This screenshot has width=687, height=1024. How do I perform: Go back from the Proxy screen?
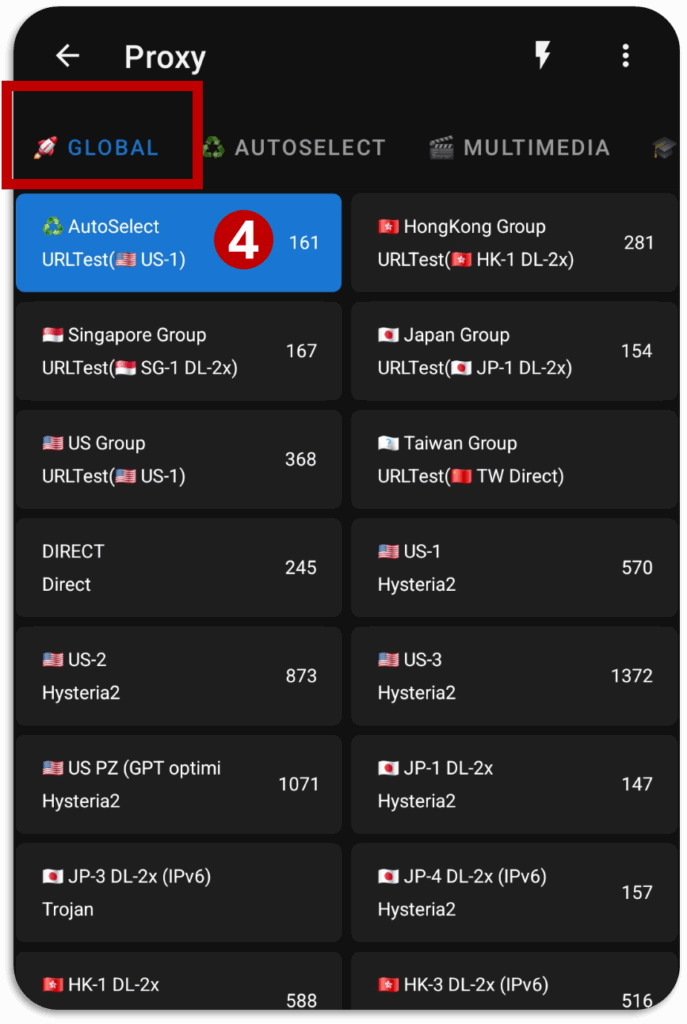point(67,56)
